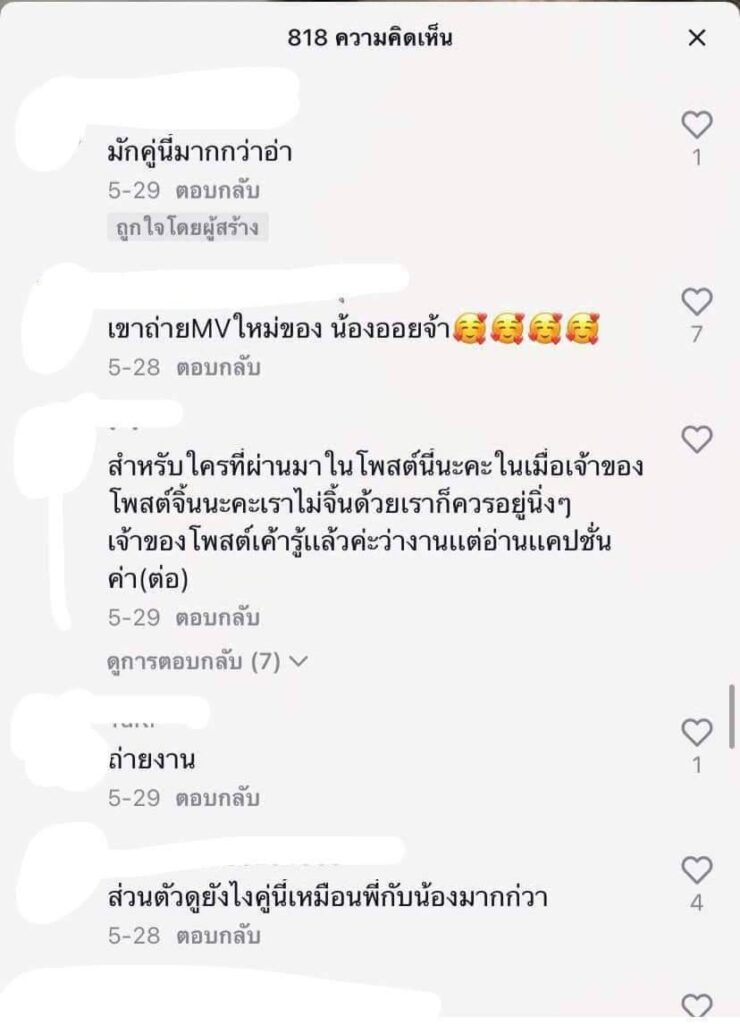Reply to the comment starting "สำหรับใครที่ผ่านมา"
The width and height of the screenshot is (740, 1024).
218,617
